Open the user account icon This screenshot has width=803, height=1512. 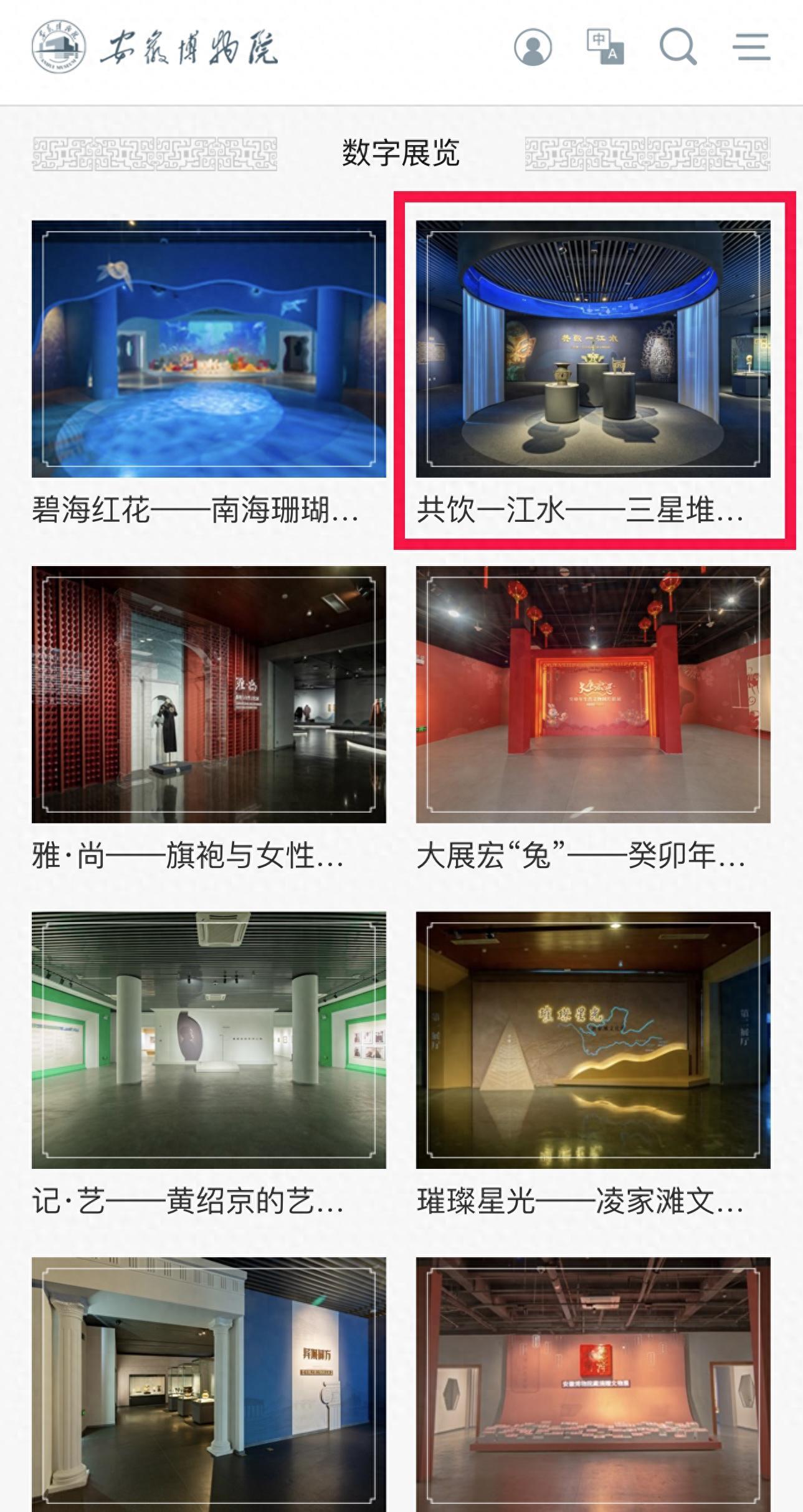(533, 47)
